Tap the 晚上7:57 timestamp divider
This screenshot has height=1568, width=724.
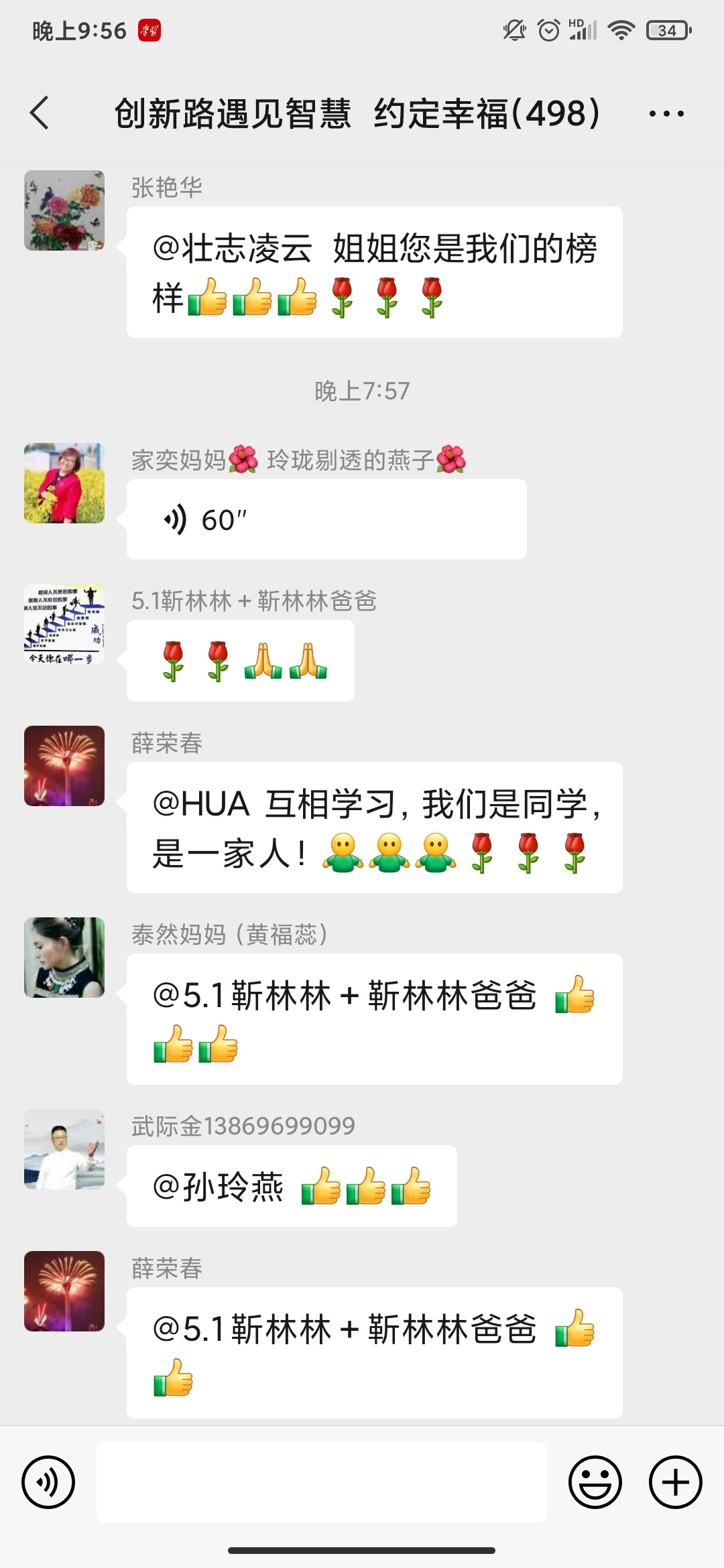(362, 392)
